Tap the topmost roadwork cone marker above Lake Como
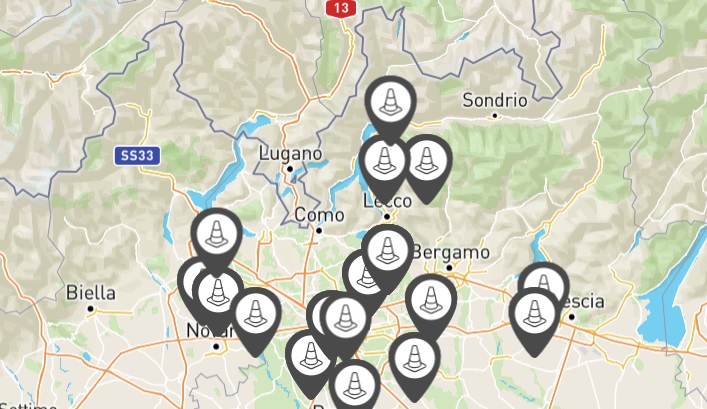Viewport: 707px width, 409px height. [x=390, y=101]
